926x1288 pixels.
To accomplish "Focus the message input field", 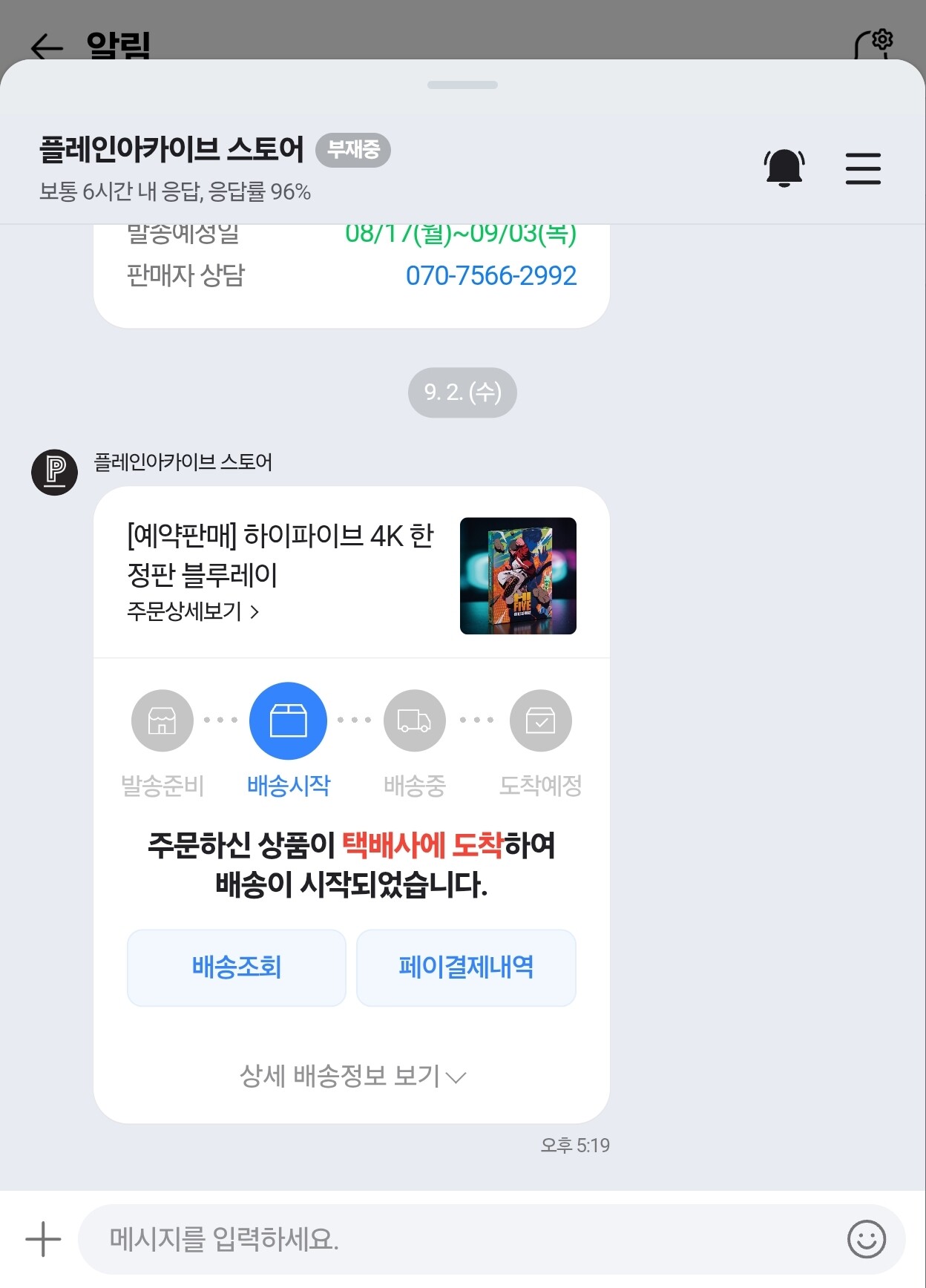I will tap(460, 1239).
